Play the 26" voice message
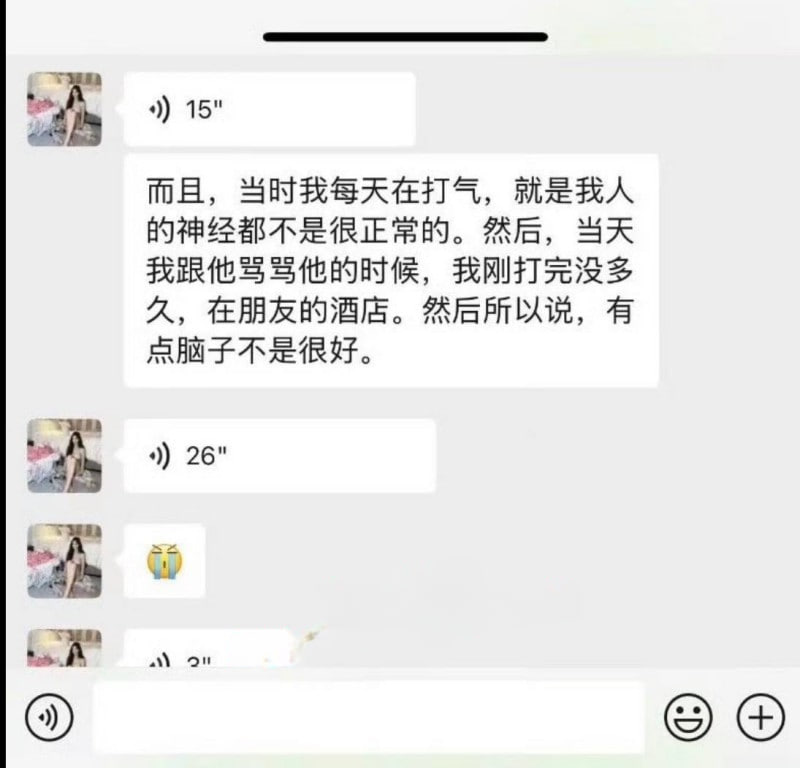This screenshot has height=768, width=800. coord(280,456)
